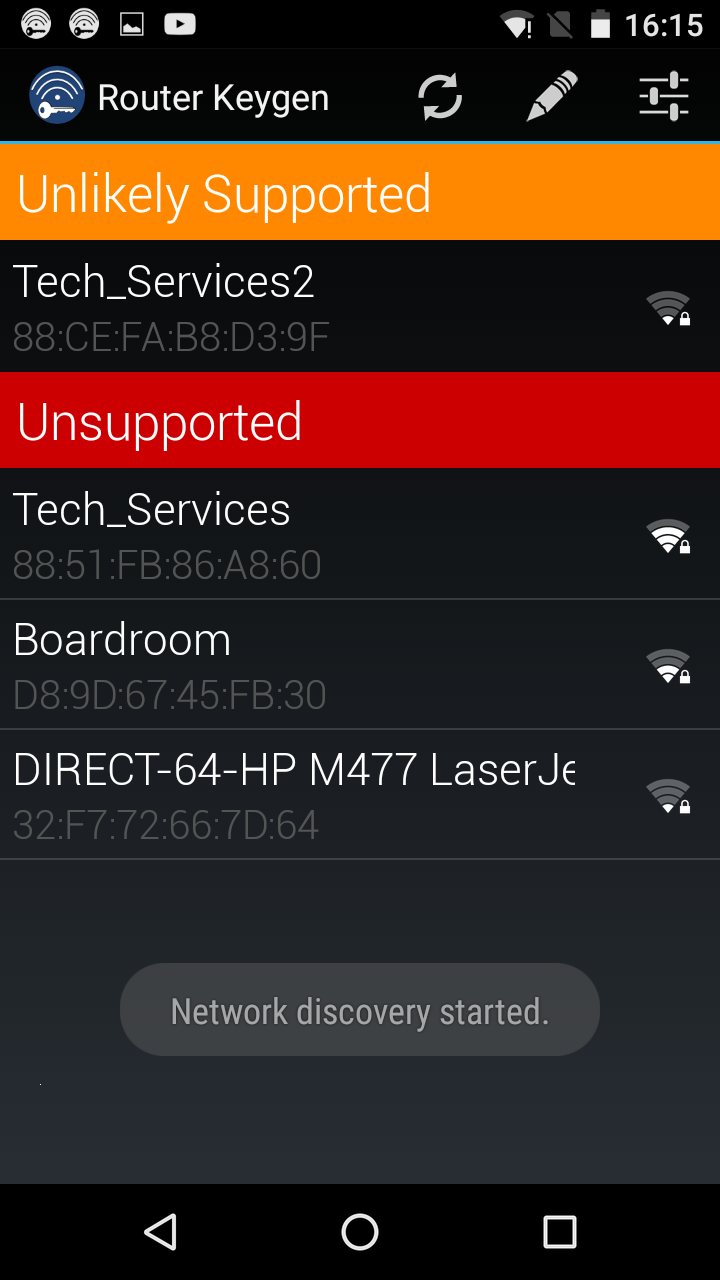Screen dimensions: 720x1280
Task: Go to the home screen
Action: coord(360,1232)
